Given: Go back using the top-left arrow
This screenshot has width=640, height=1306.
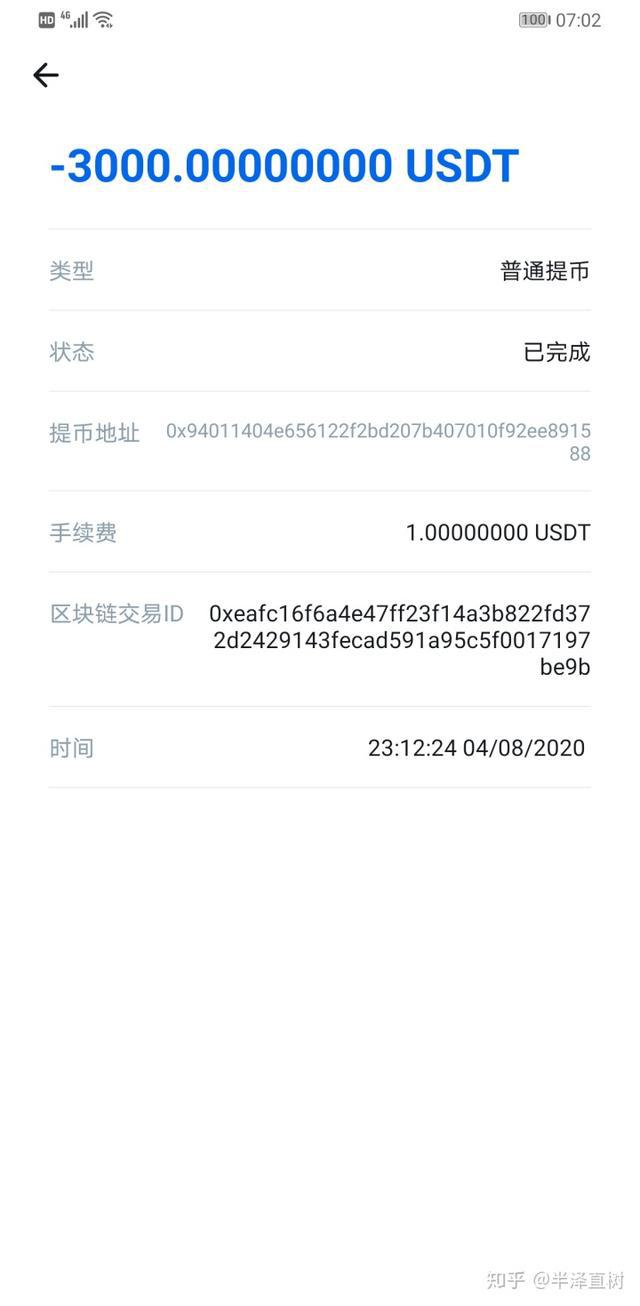Looking at the screenshot, I should tap(46, 75).
